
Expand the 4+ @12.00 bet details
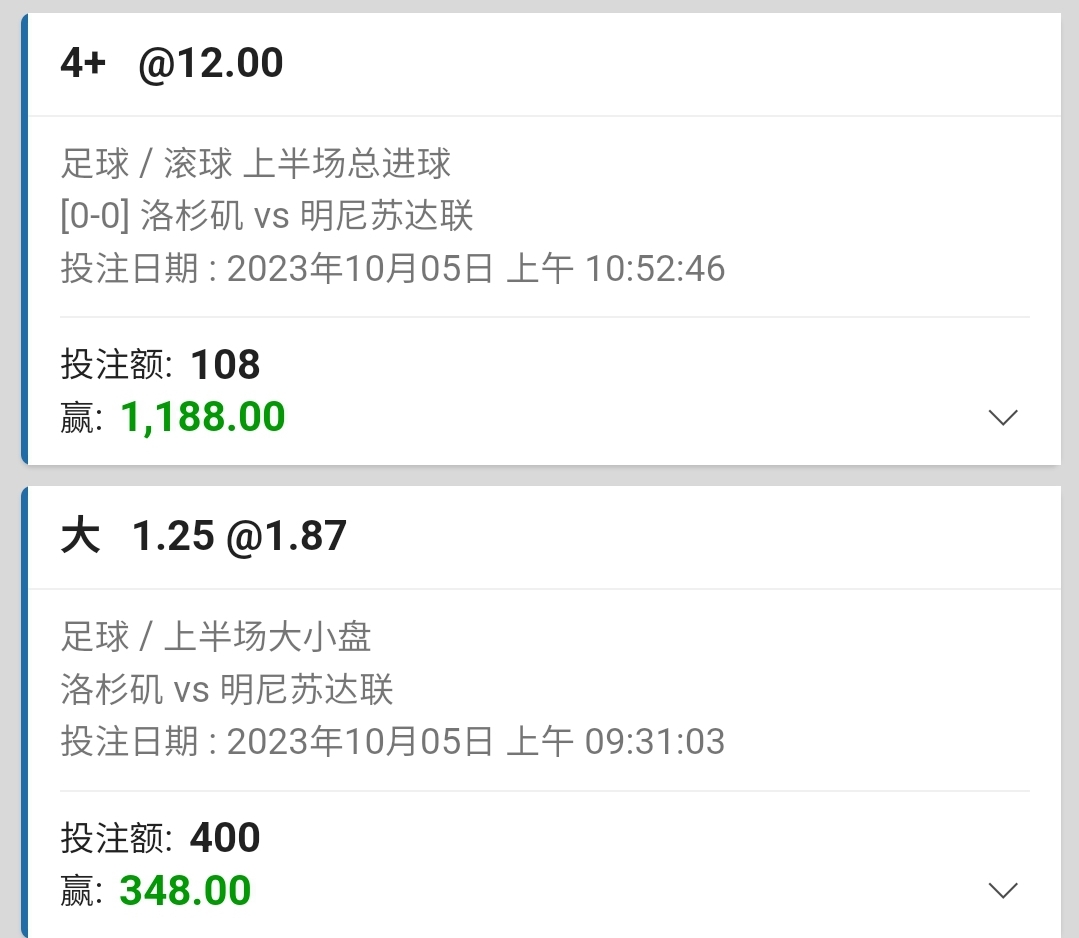[1002, 417]
